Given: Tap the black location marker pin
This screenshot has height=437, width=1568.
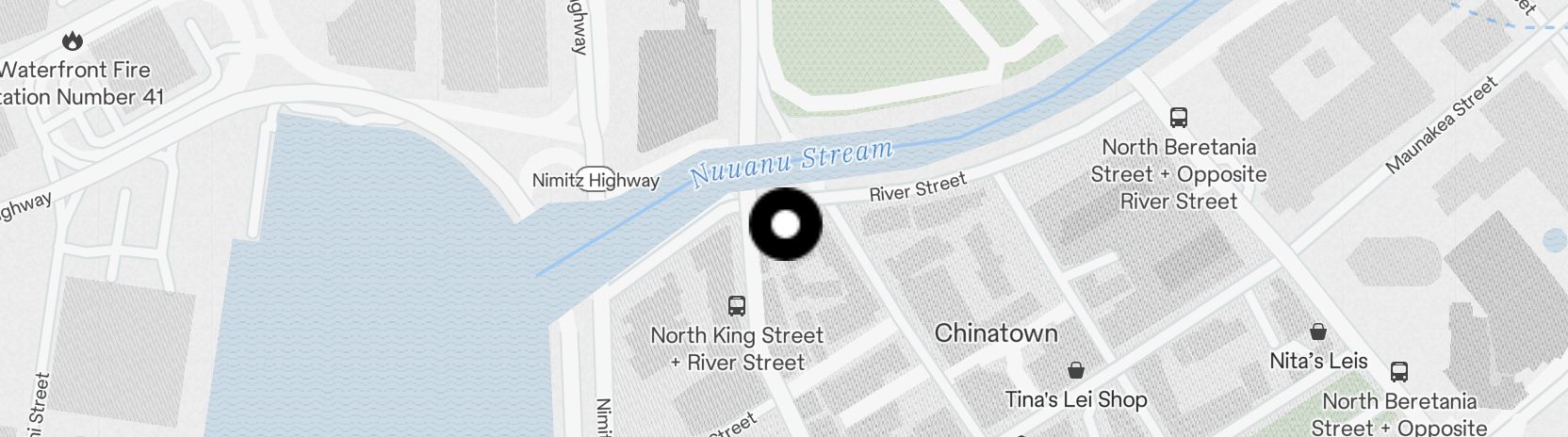Looking at the screenshot, I should 785,224.
